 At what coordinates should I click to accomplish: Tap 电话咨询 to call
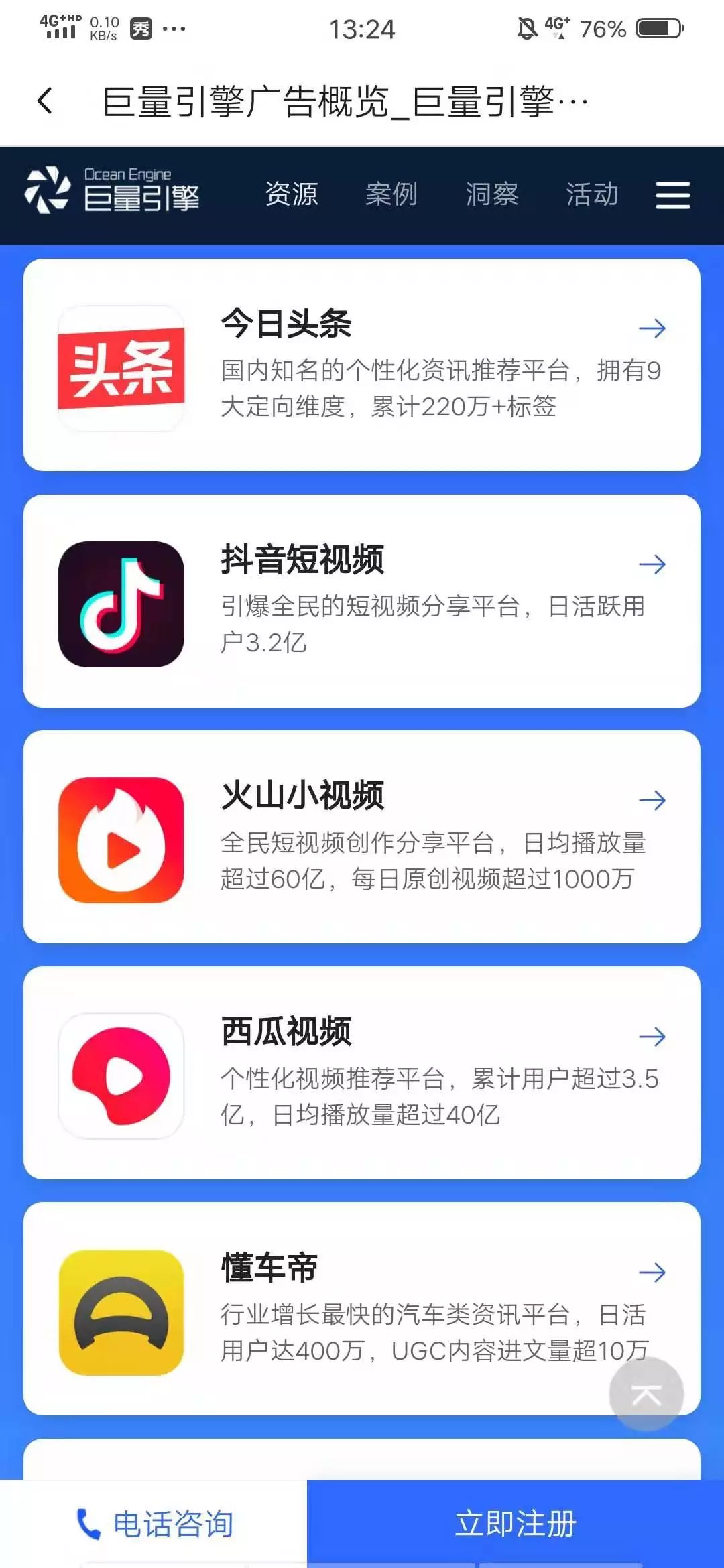(154, 1524)
